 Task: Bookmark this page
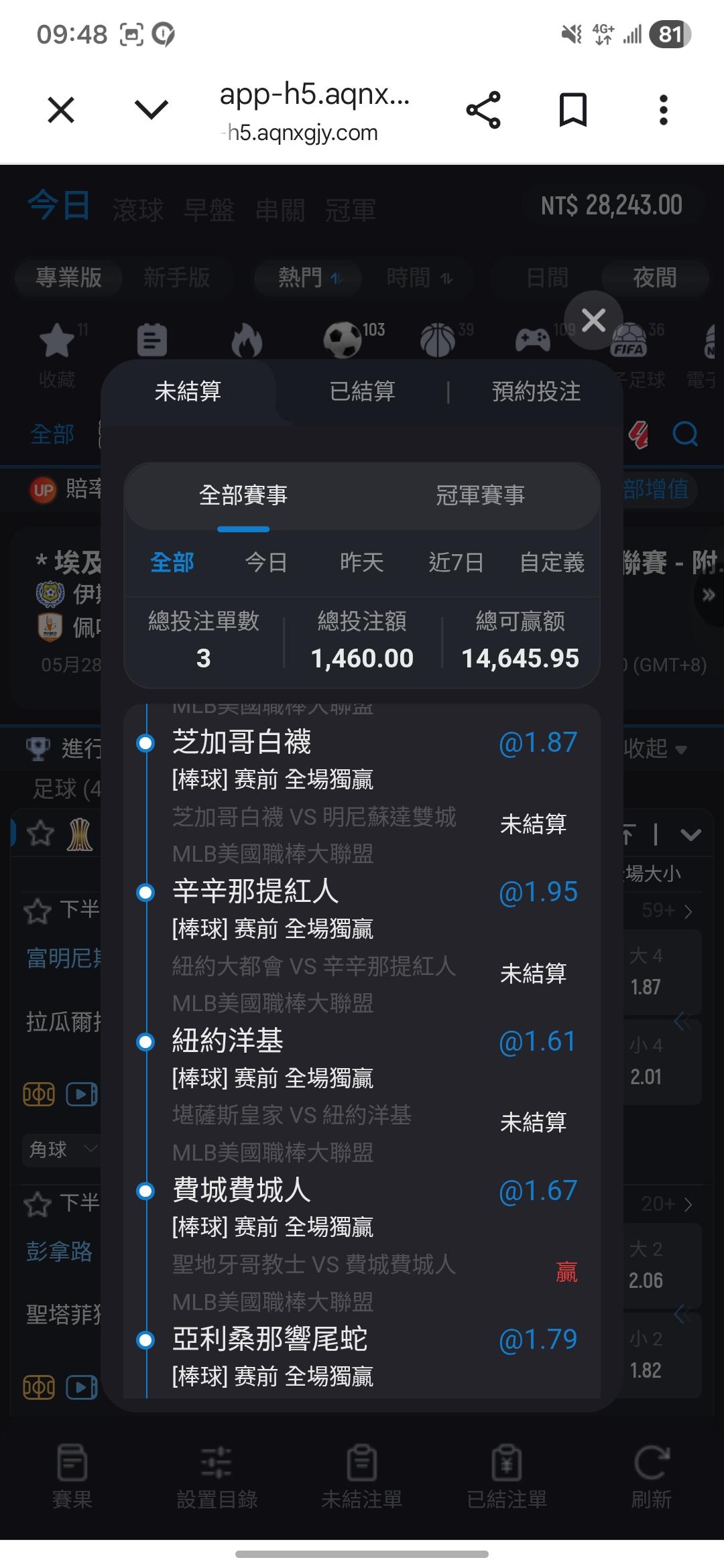click(x=573, y=110)
